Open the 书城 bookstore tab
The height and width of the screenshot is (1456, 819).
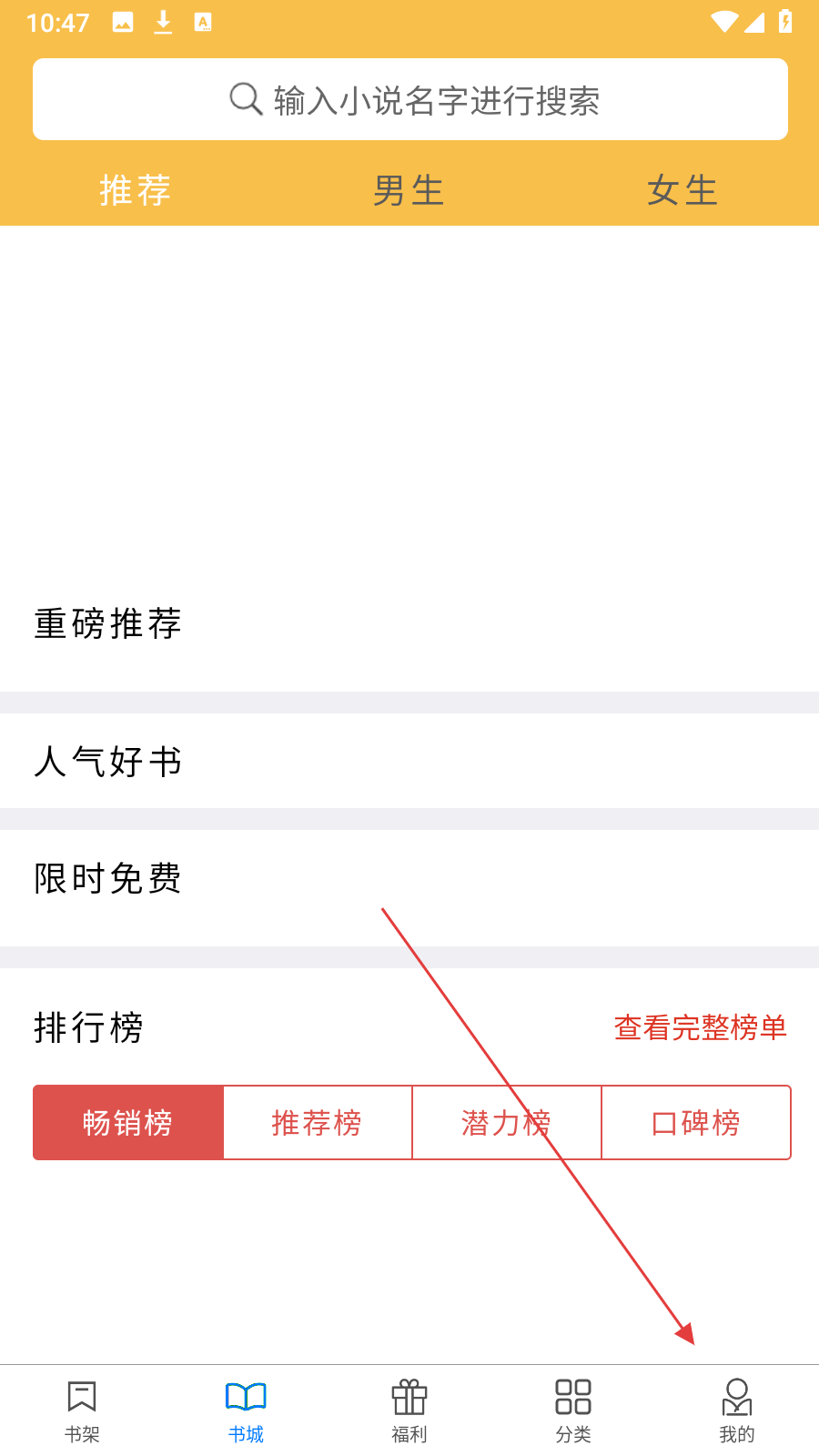click(246, 1410)
